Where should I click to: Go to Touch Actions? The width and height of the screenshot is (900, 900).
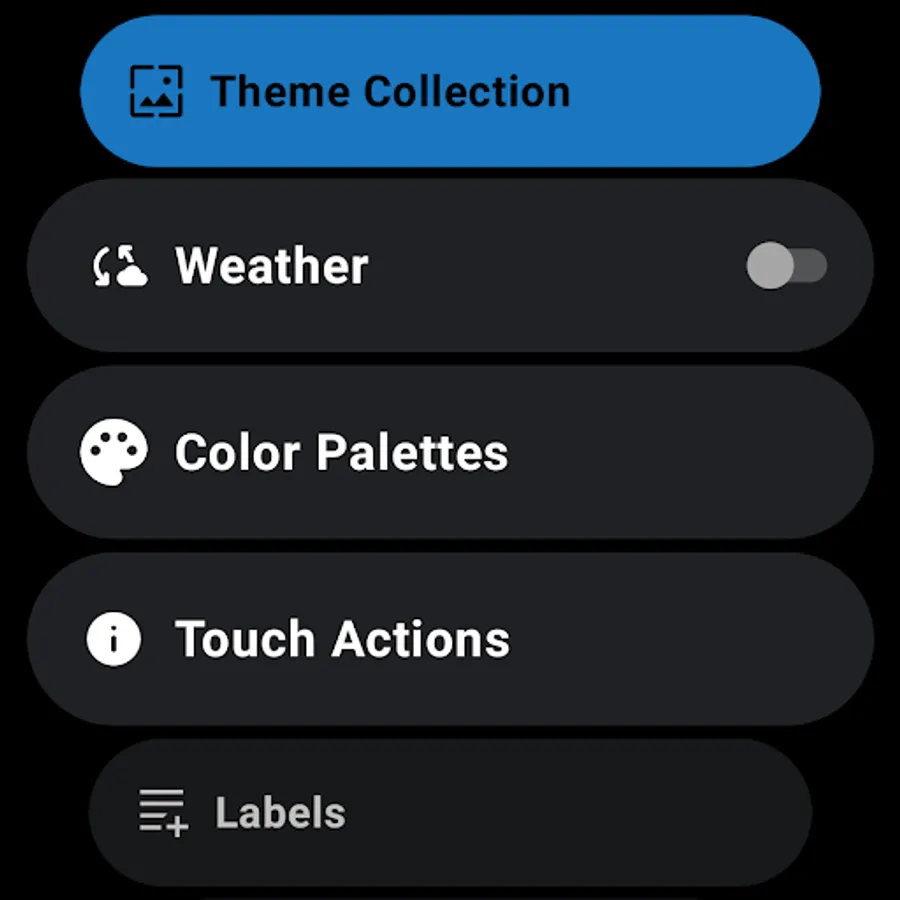pos(450,640)
